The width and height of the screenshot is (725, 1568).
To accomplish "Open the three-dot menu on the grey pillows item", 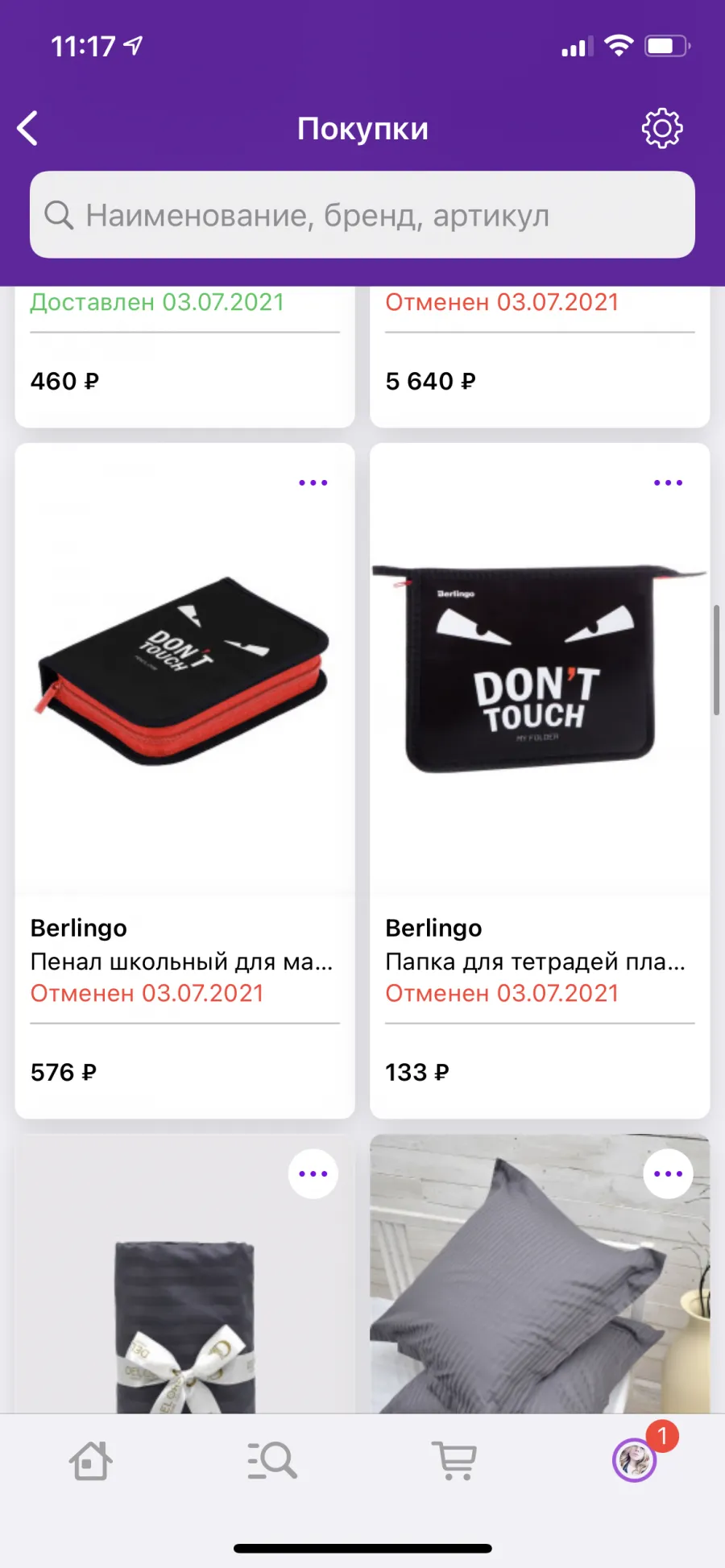I will pyautogui.click(x=669, y=1174).
